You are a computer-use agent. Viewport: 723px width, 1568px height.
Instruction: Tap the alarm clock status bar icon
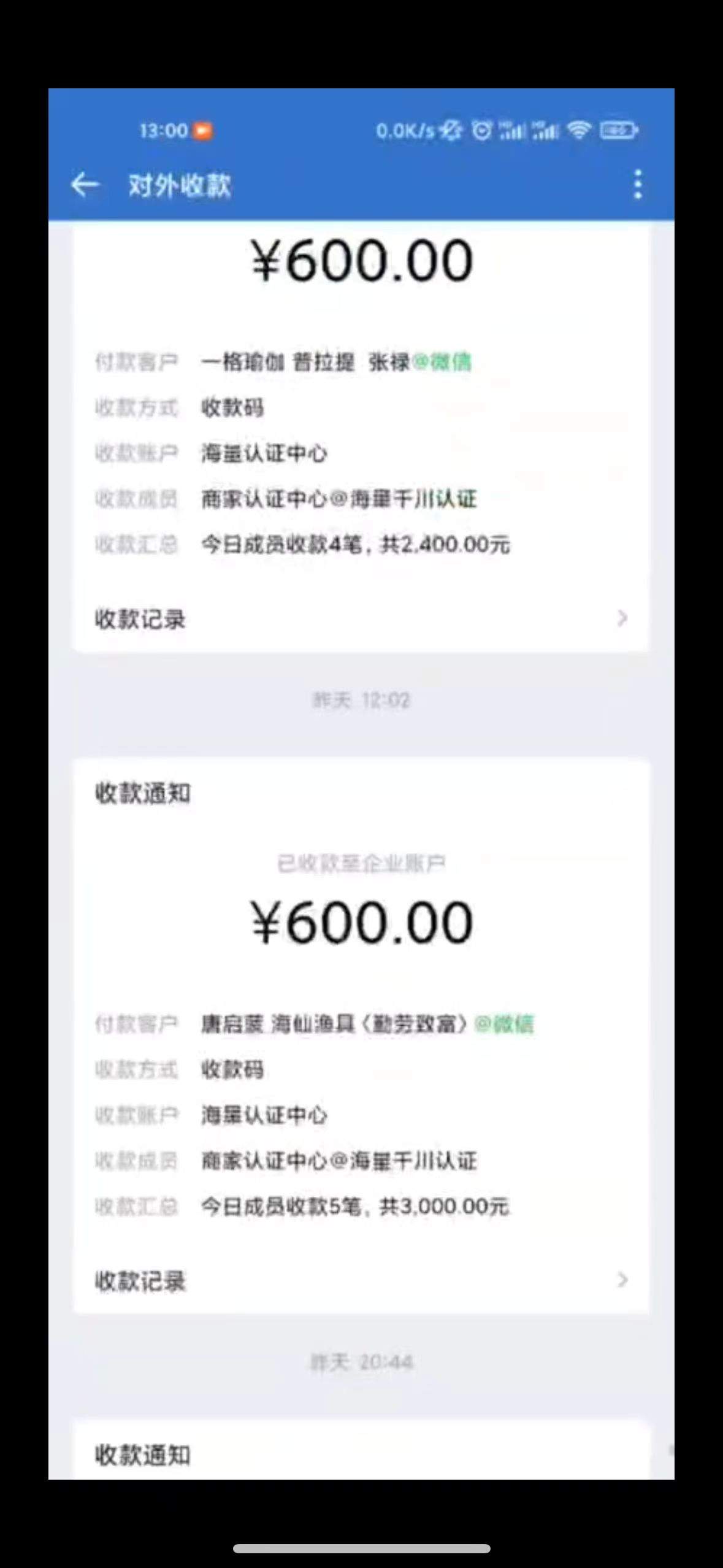pyautogui.click(x=481, y=131)
